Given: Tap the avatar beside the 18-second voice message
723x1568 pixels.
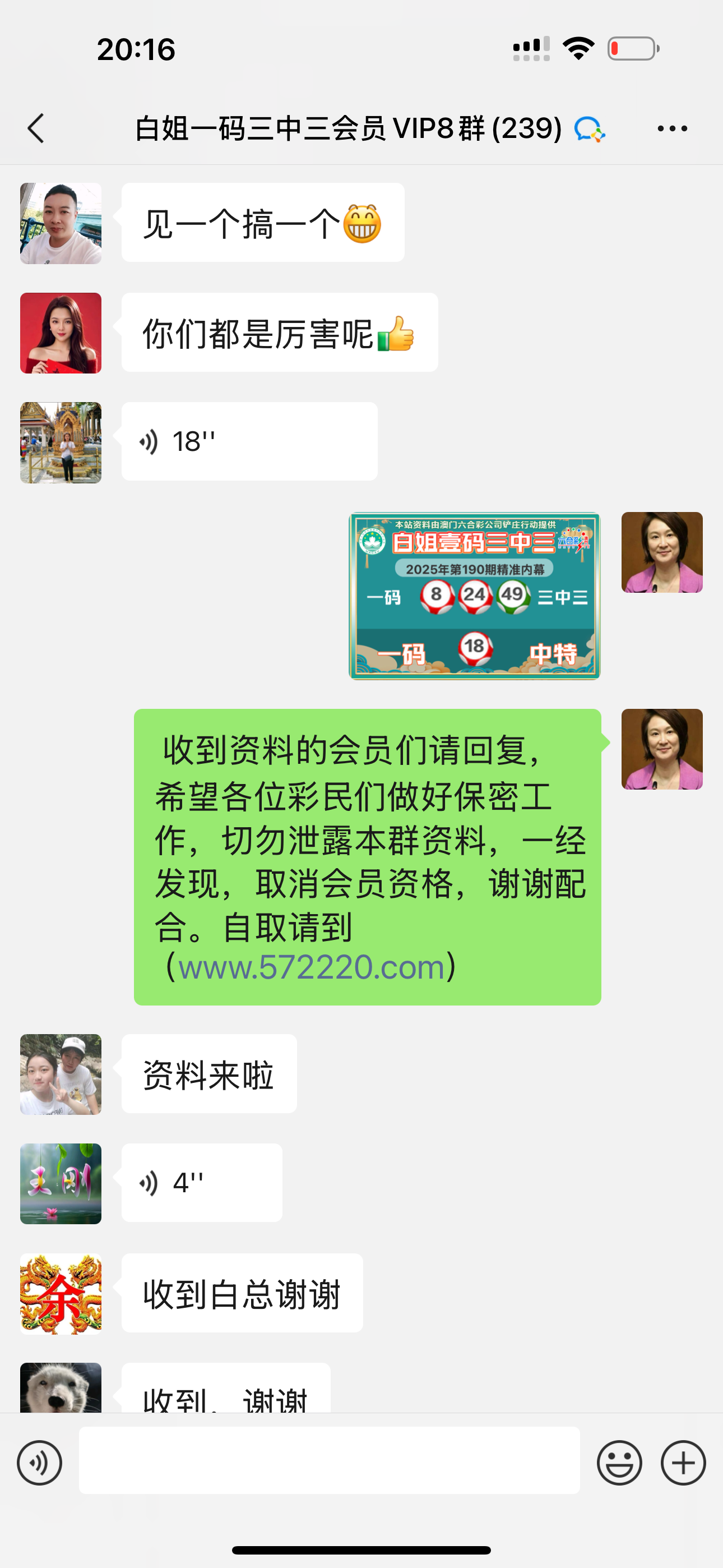Looking at the screenshot, I should [61, 442].
